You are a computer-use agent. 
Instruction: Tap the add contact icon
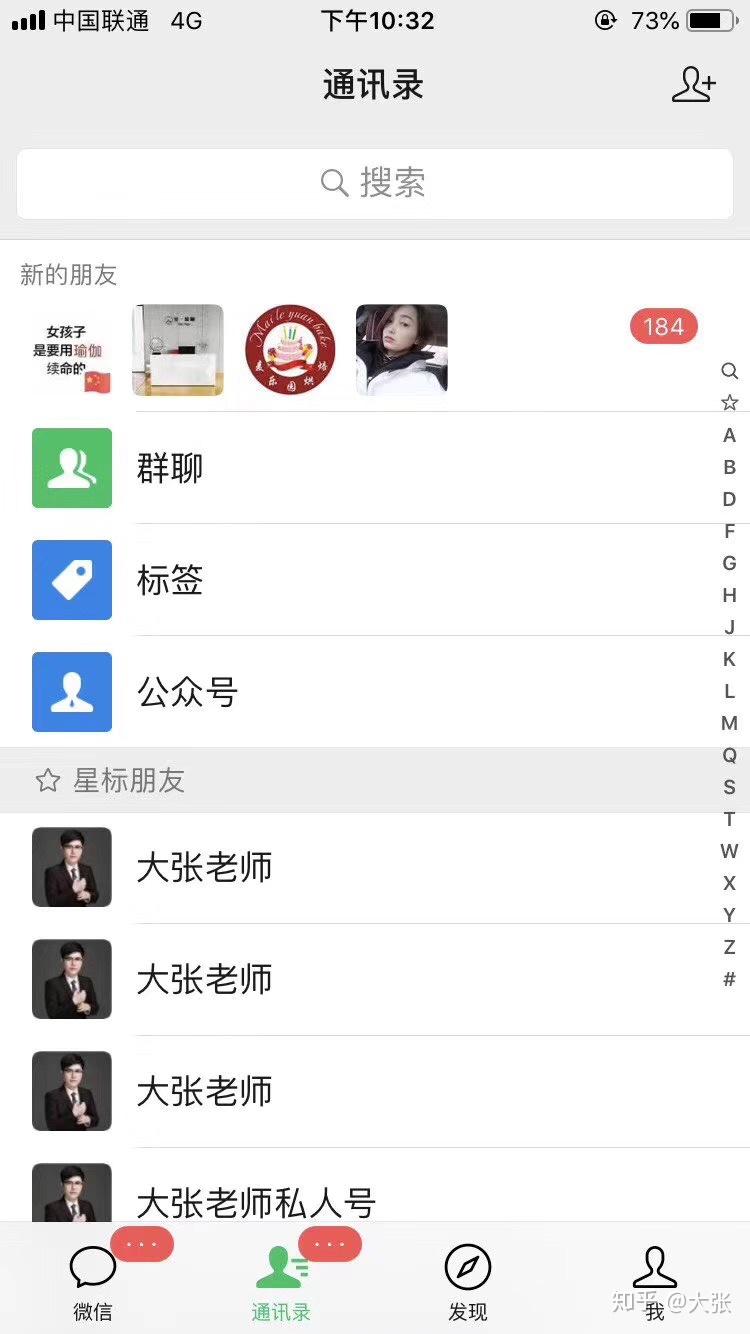[693, 85]
